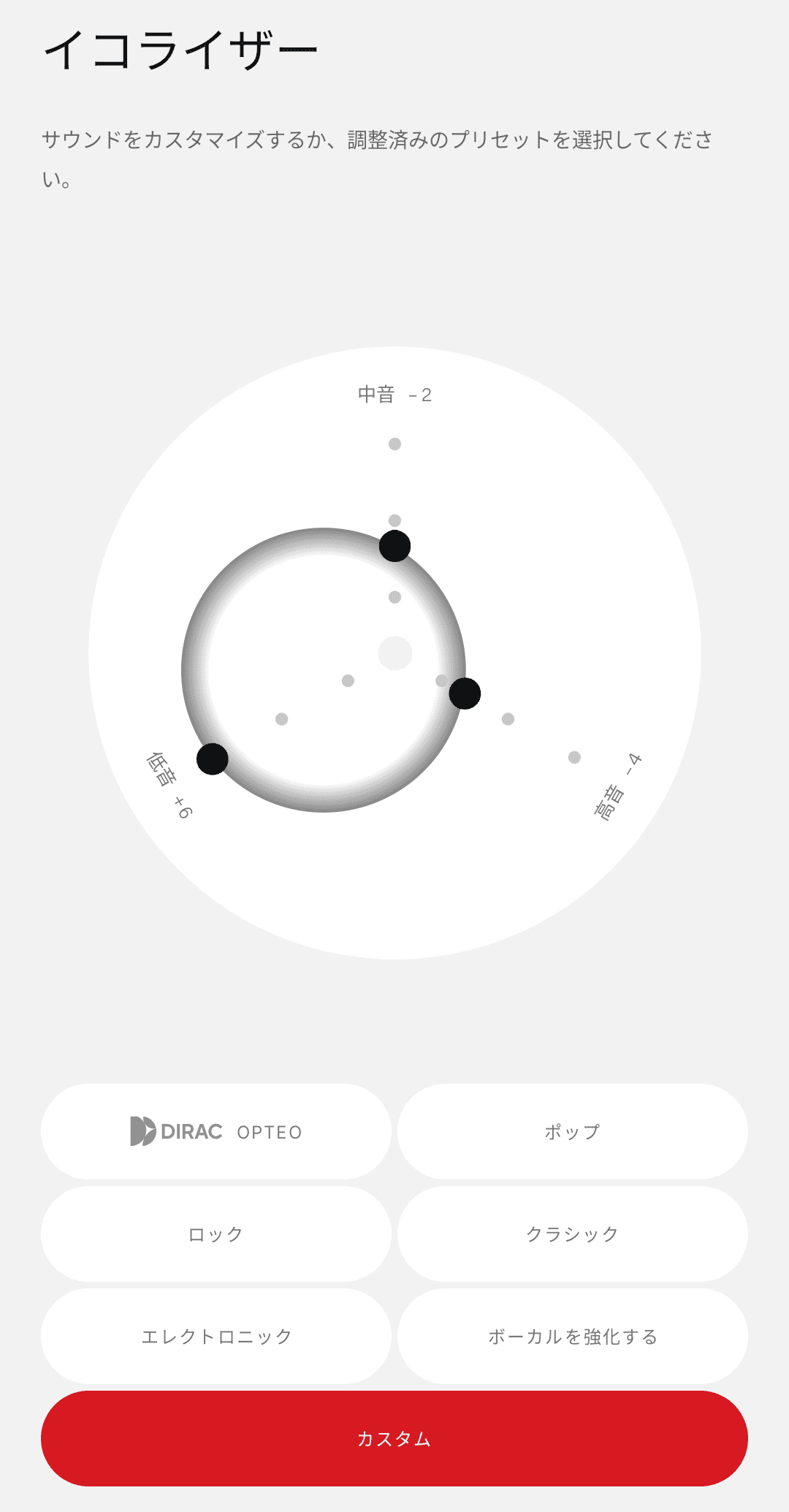Screen dimensions: 789x1512
Task: Tap the 低音 black handle
Action: tap(213, 759)
